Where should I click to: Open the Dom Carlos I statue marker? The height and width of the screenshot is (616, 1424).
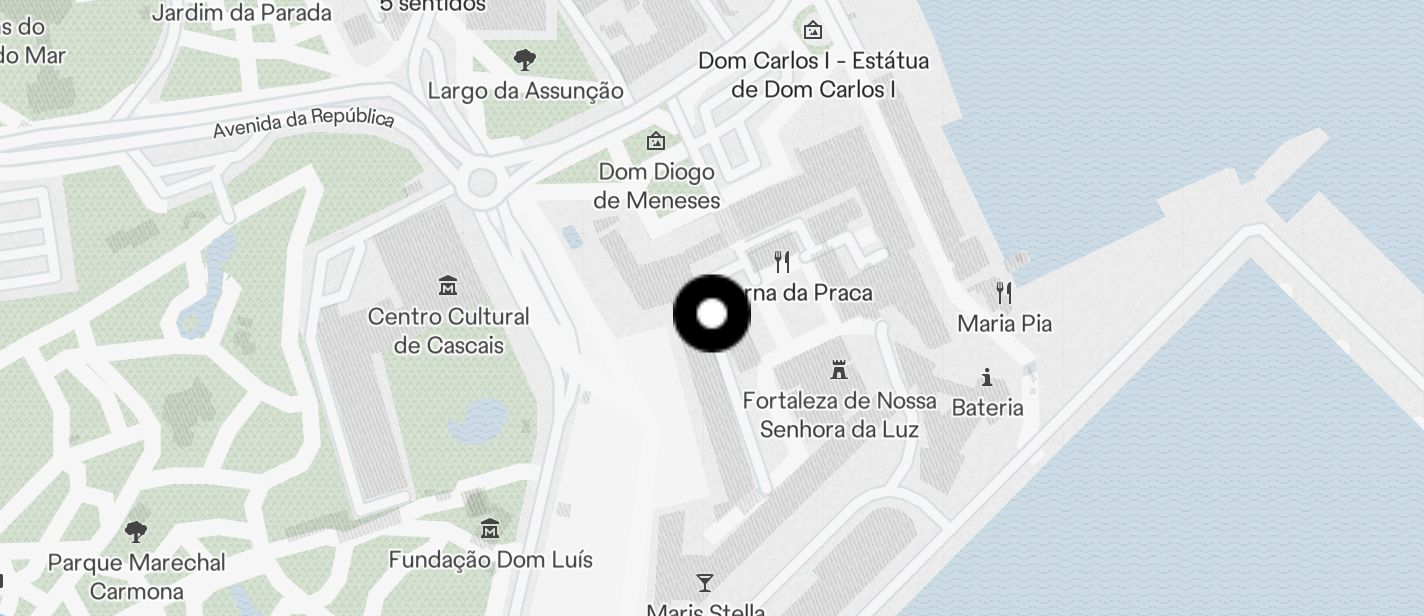point(813,30)
